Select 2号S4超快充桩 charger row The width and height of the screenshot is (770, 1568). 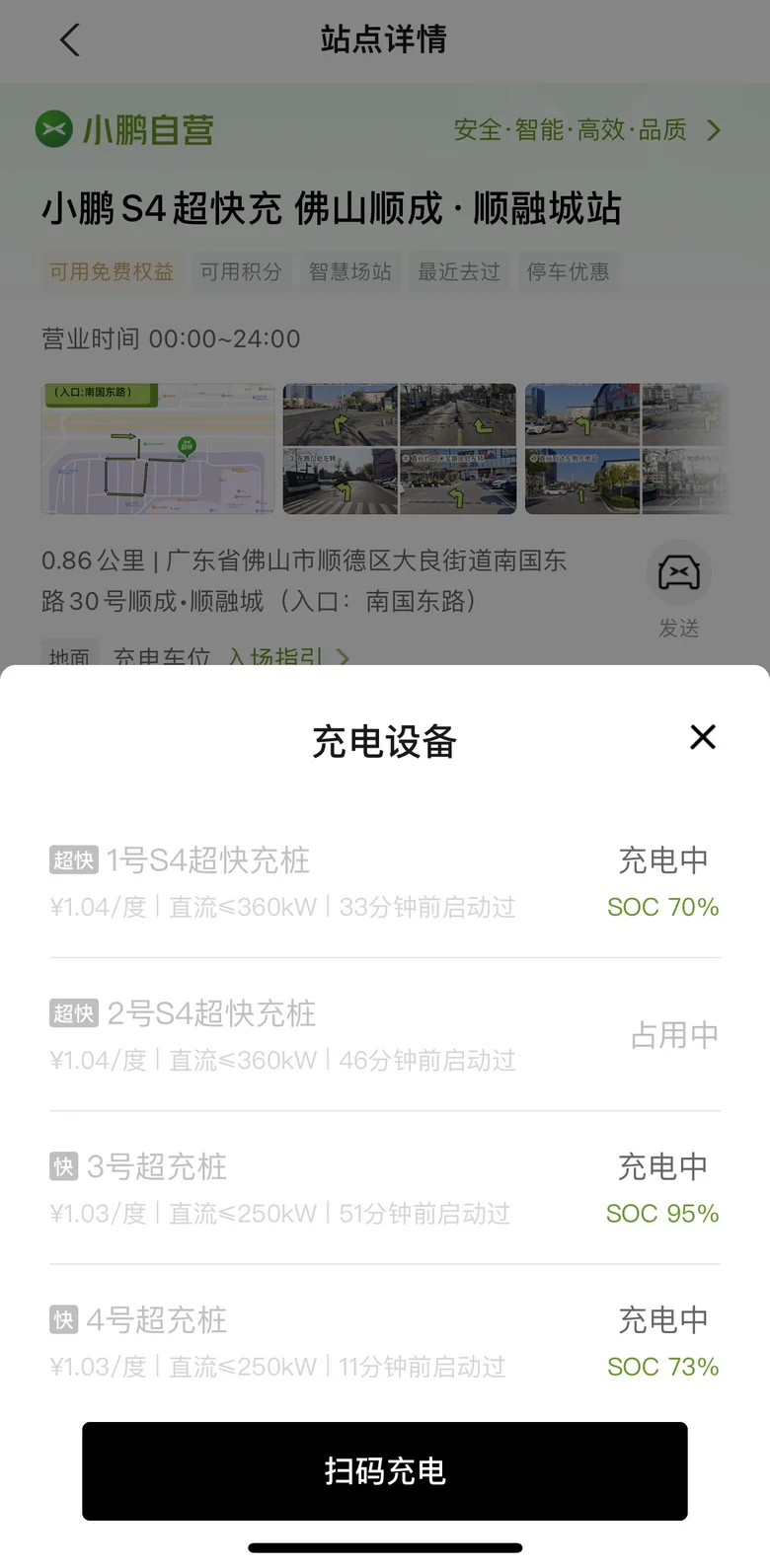[x=385, y=1035]
